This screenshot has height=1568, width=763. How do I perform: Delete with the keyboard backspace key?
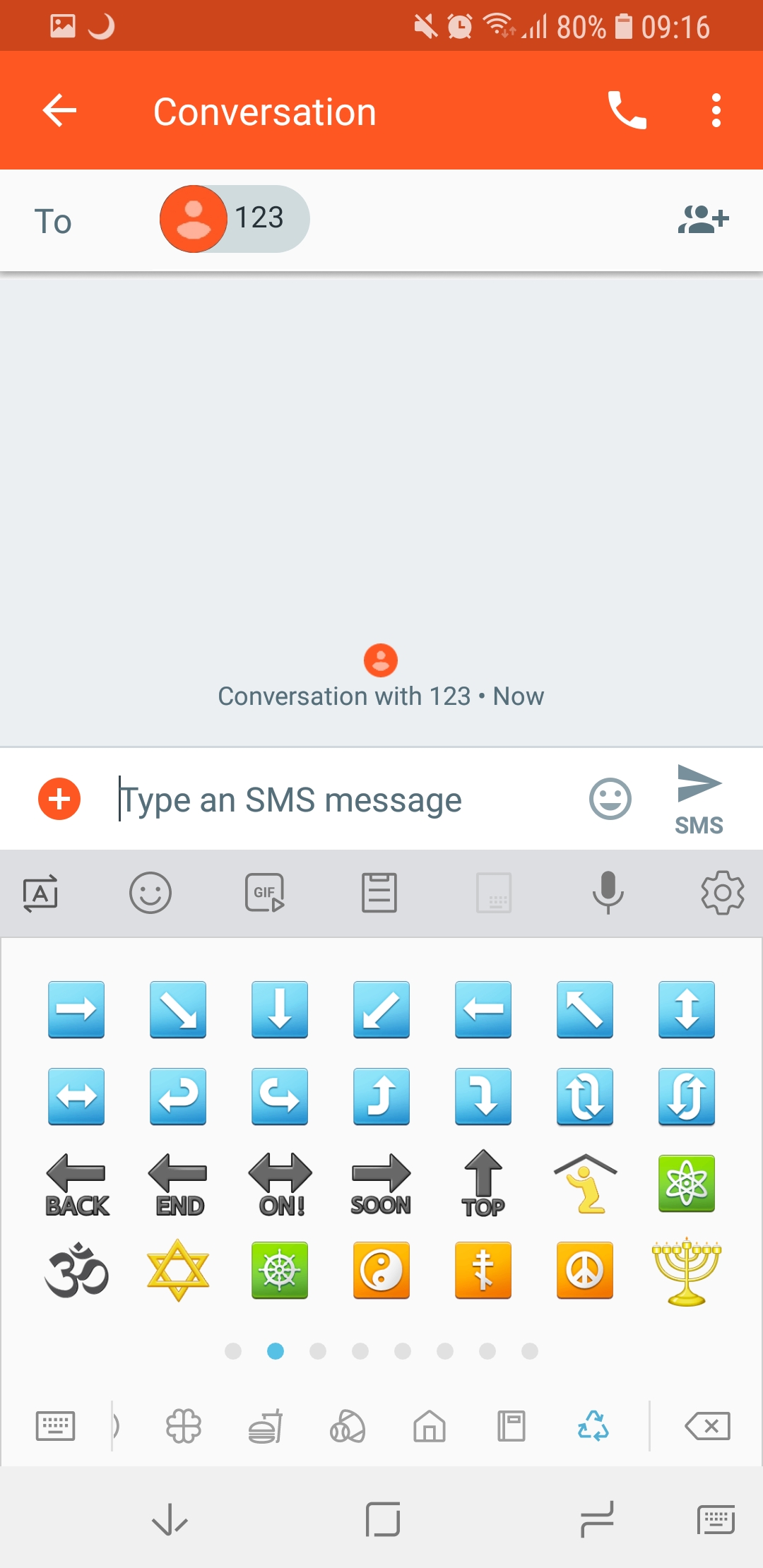click(707, 1426)
